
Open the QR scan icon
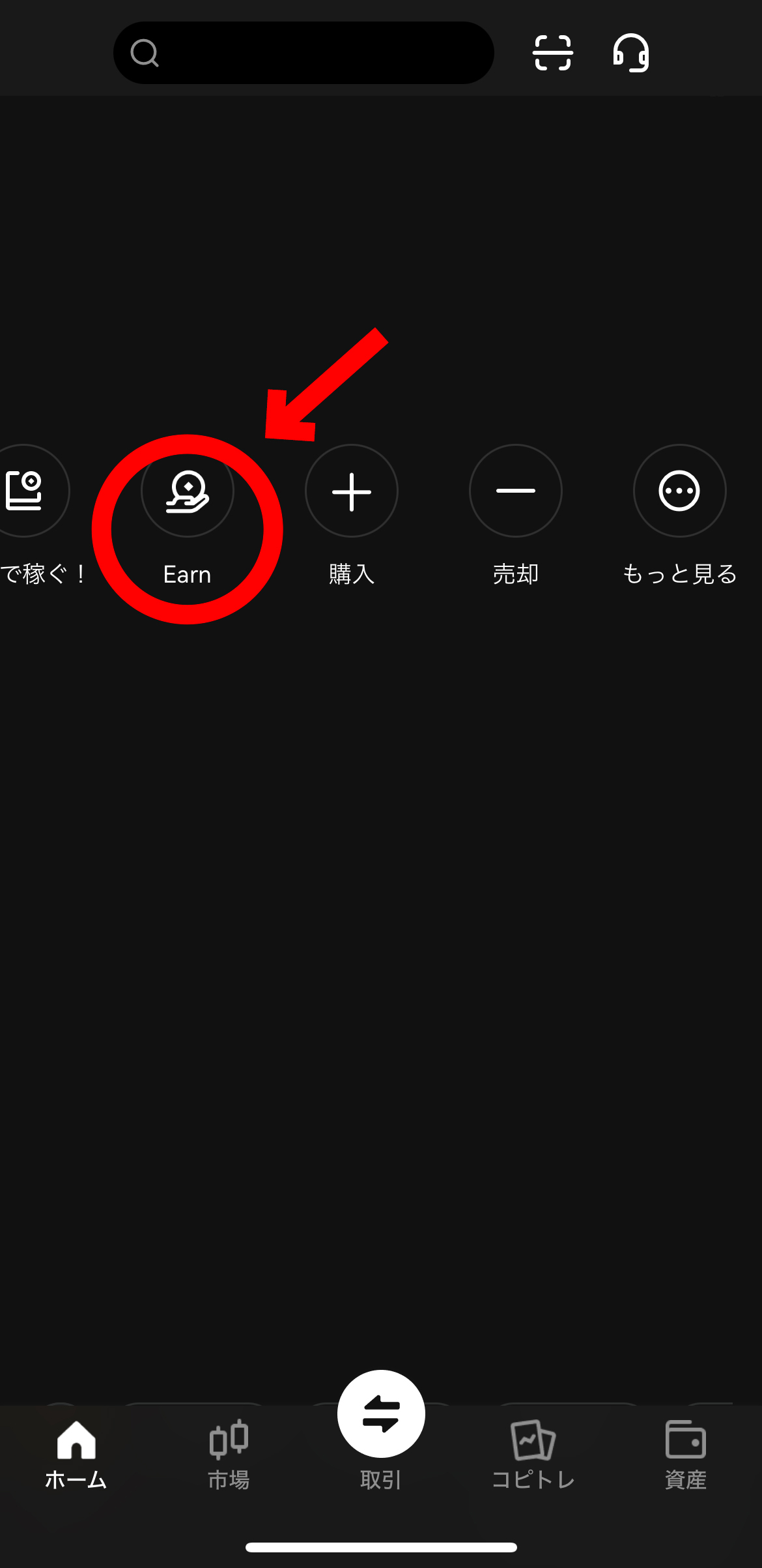click(552, 53)
